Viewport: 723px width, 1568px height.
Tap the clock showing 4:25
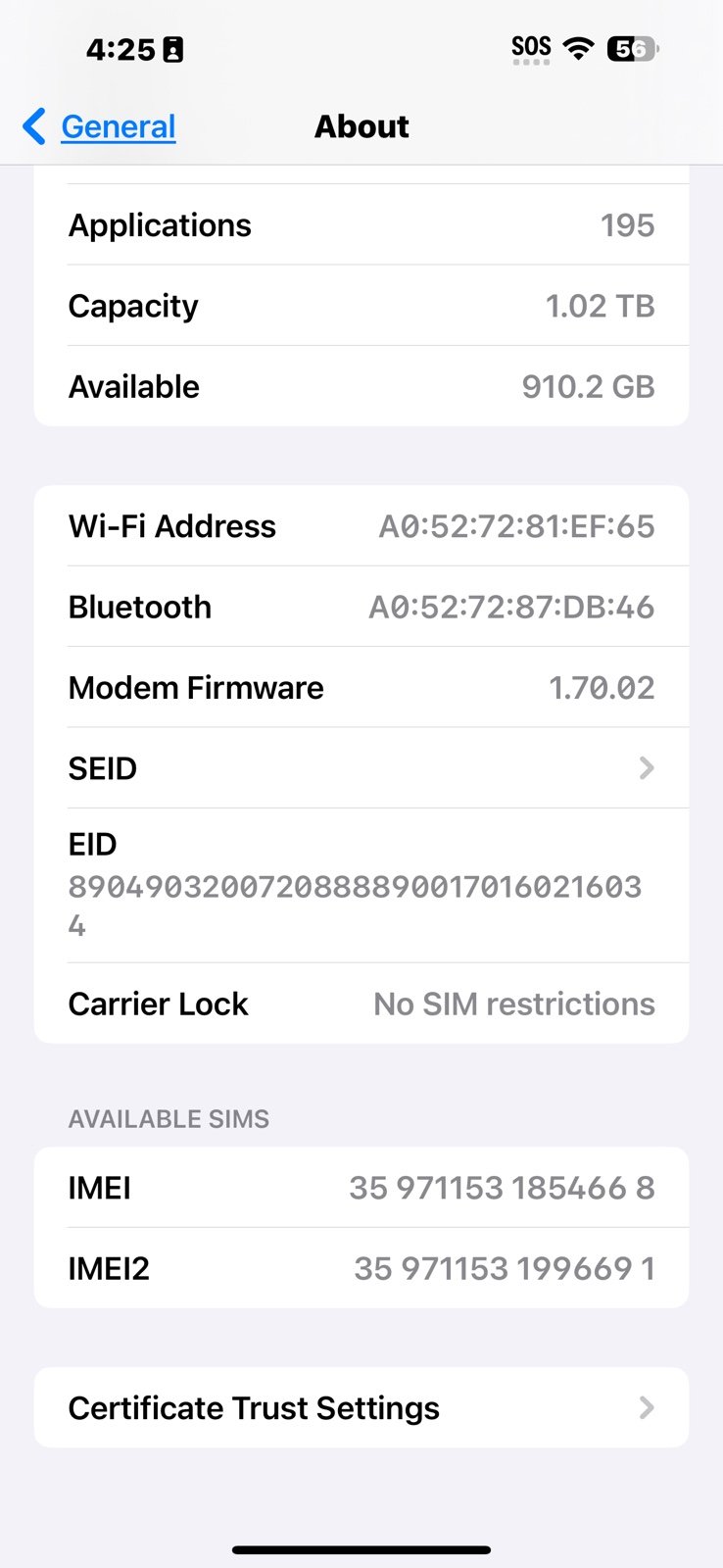[122, 47]
